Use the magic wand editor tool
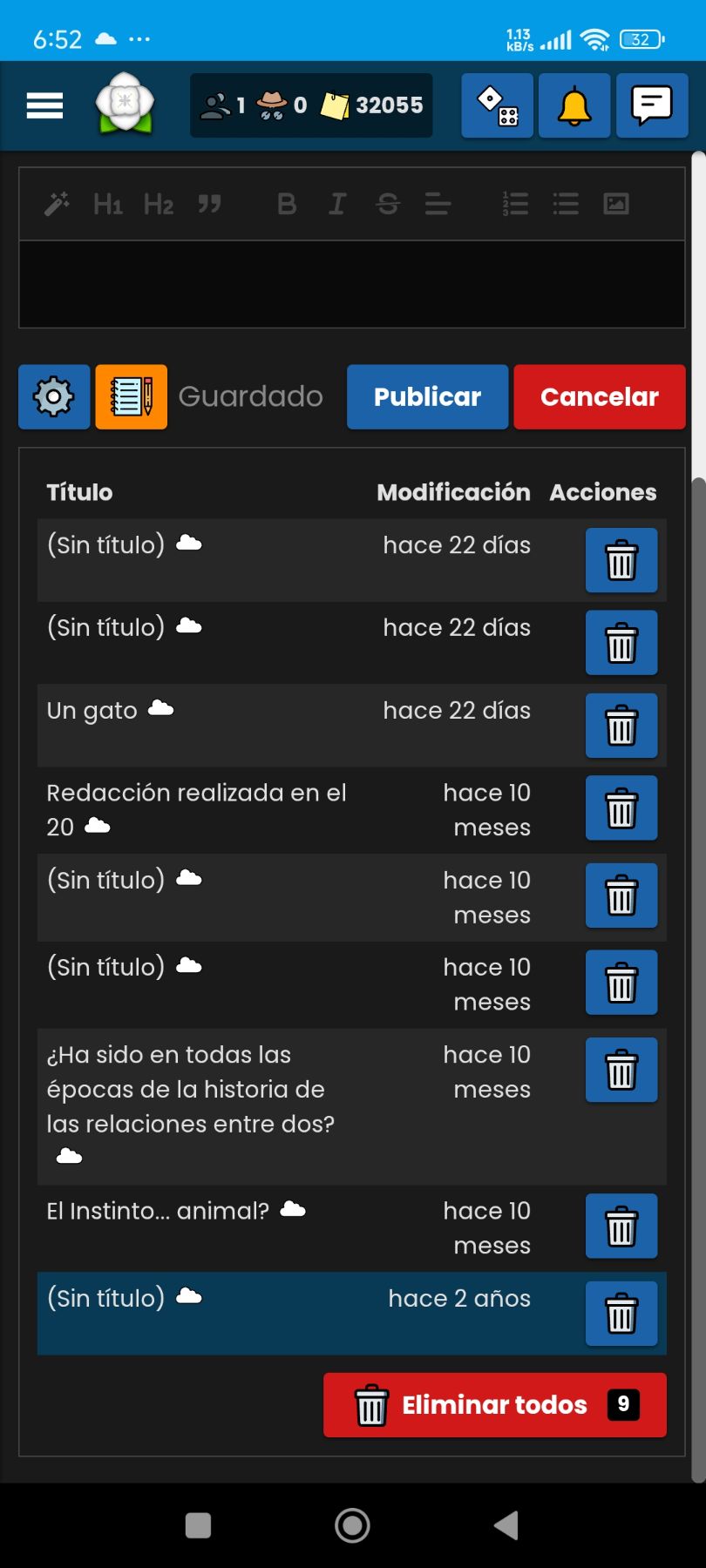This screenshot has width=706, height=1568. 56,204
